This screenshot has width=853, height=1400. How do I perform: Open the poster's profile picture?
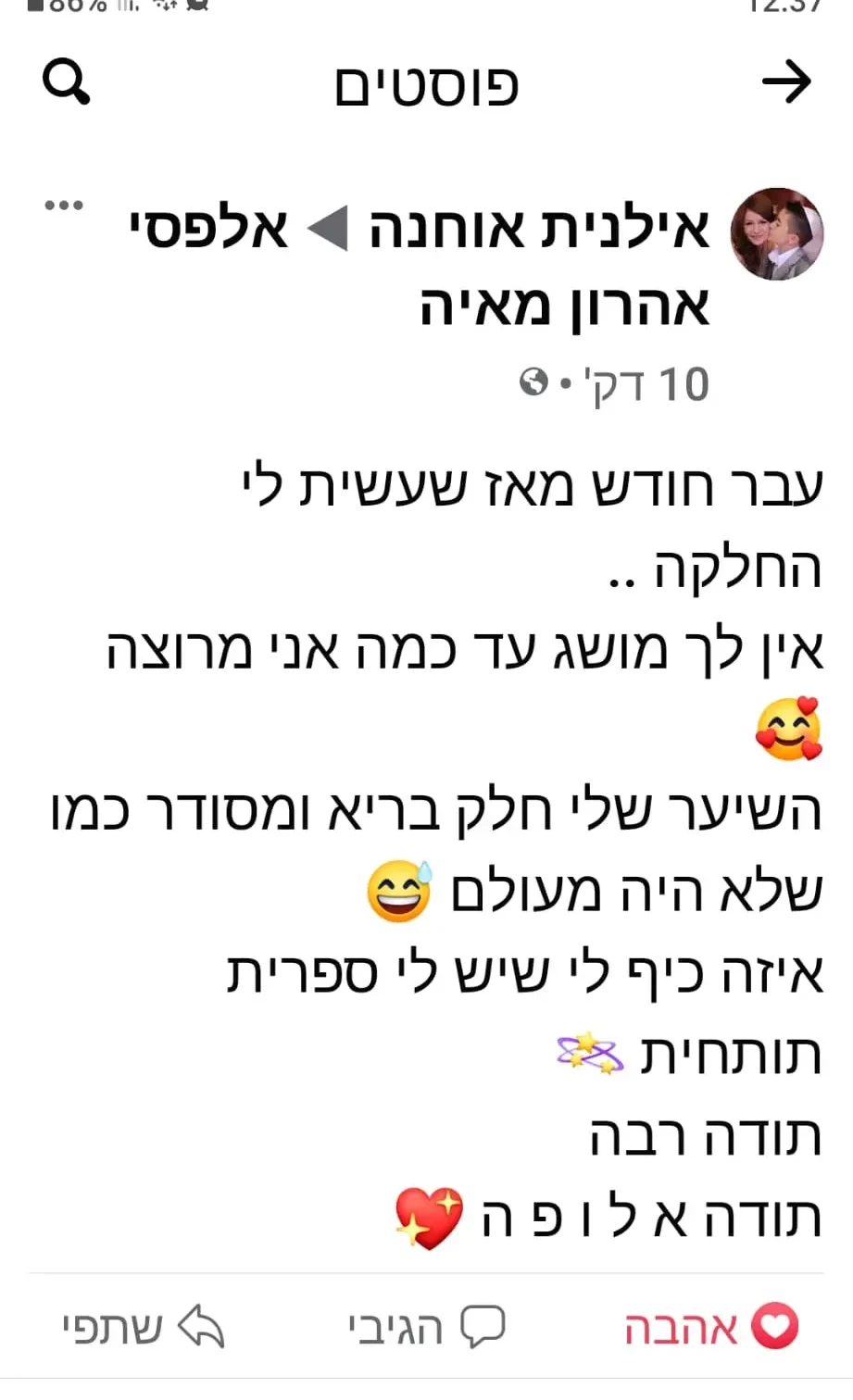coord(777,234)
